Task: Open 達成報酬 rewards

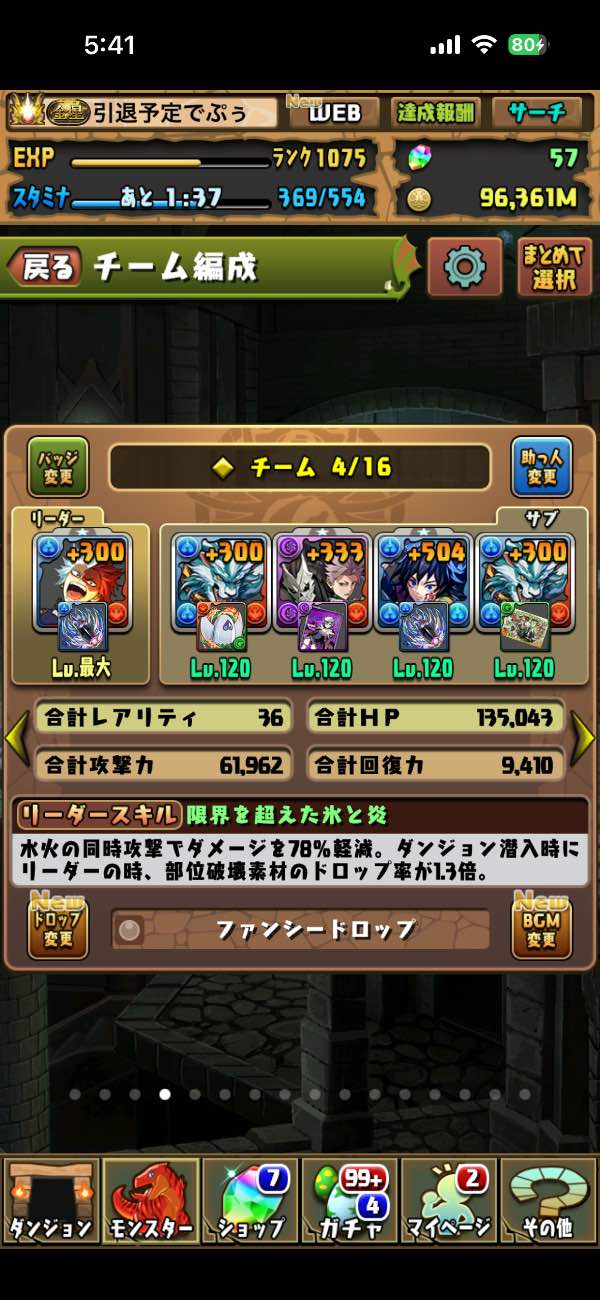Action: point(436,113)
